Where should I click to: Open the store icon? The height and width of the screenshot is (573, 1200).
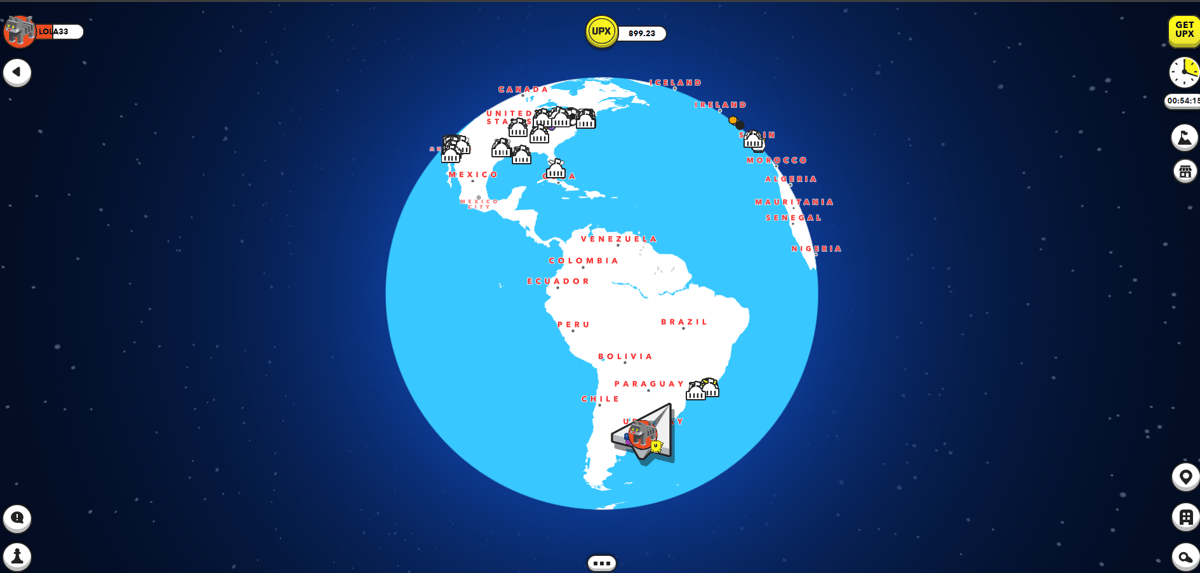pyautogui.click(x=1185, y=171)
